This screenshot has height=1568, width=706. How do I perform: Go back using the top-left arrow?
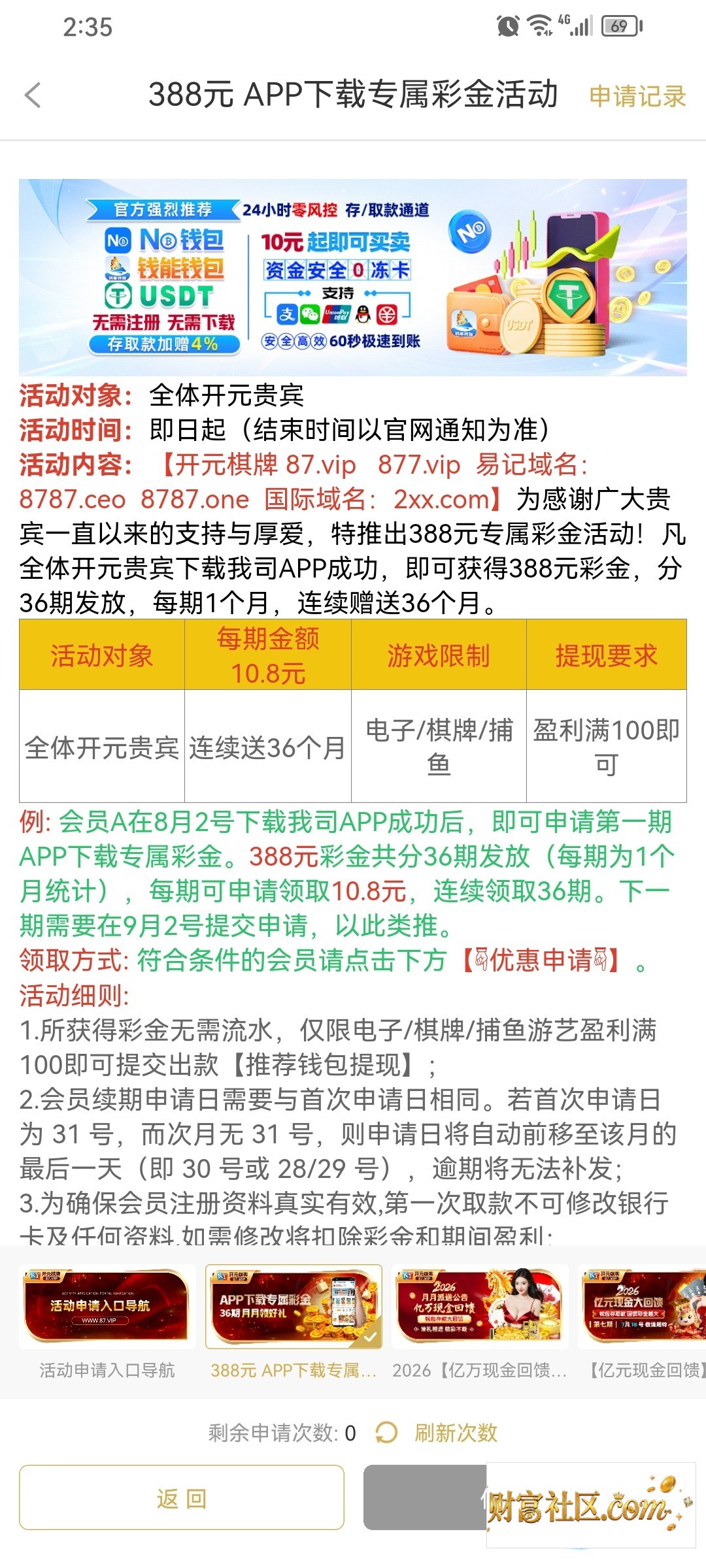[33, 95]
